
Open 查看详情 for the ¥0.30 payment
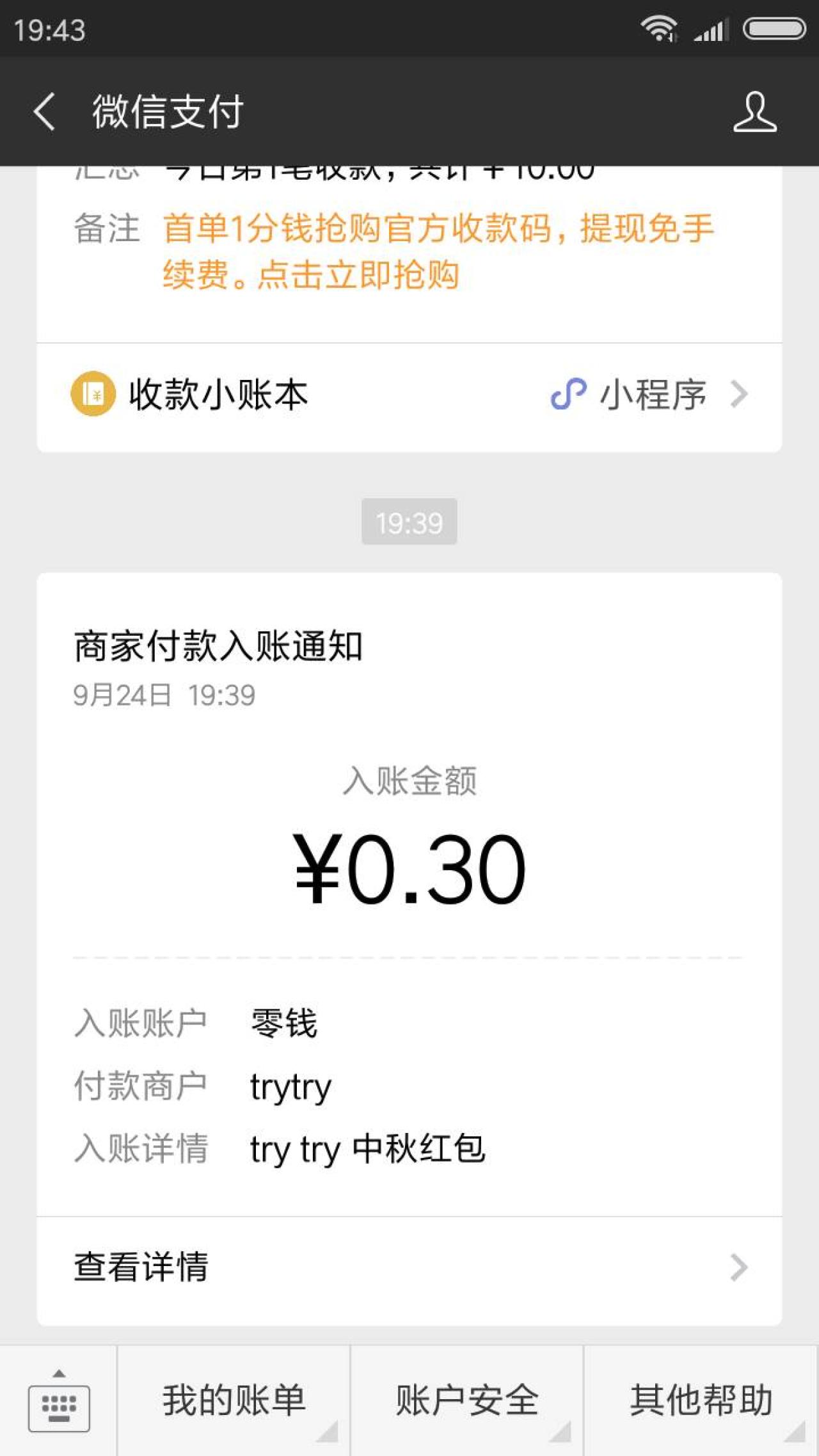409,1267
